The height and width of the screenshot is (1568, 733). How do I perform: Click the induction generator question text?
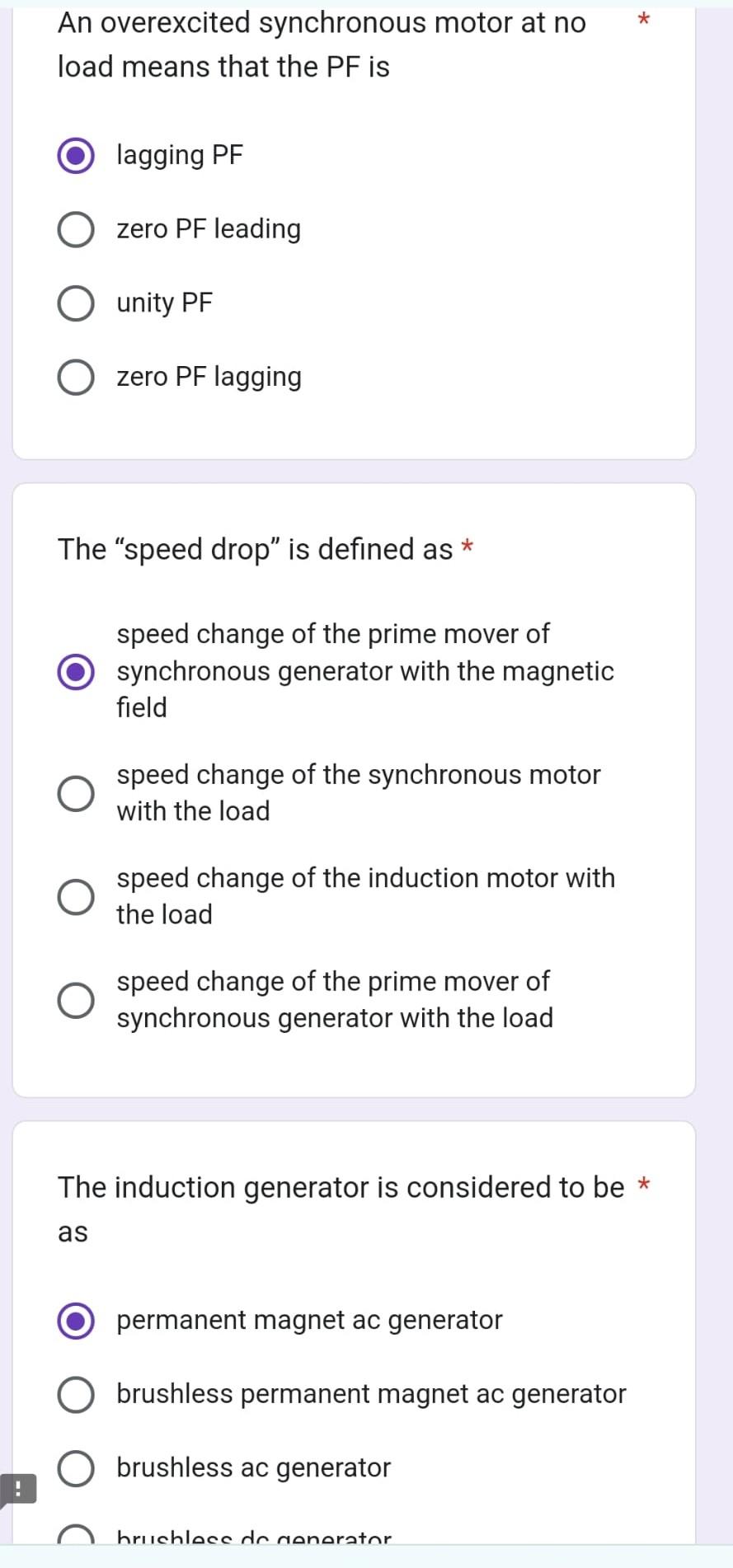tap(330, 1208)
